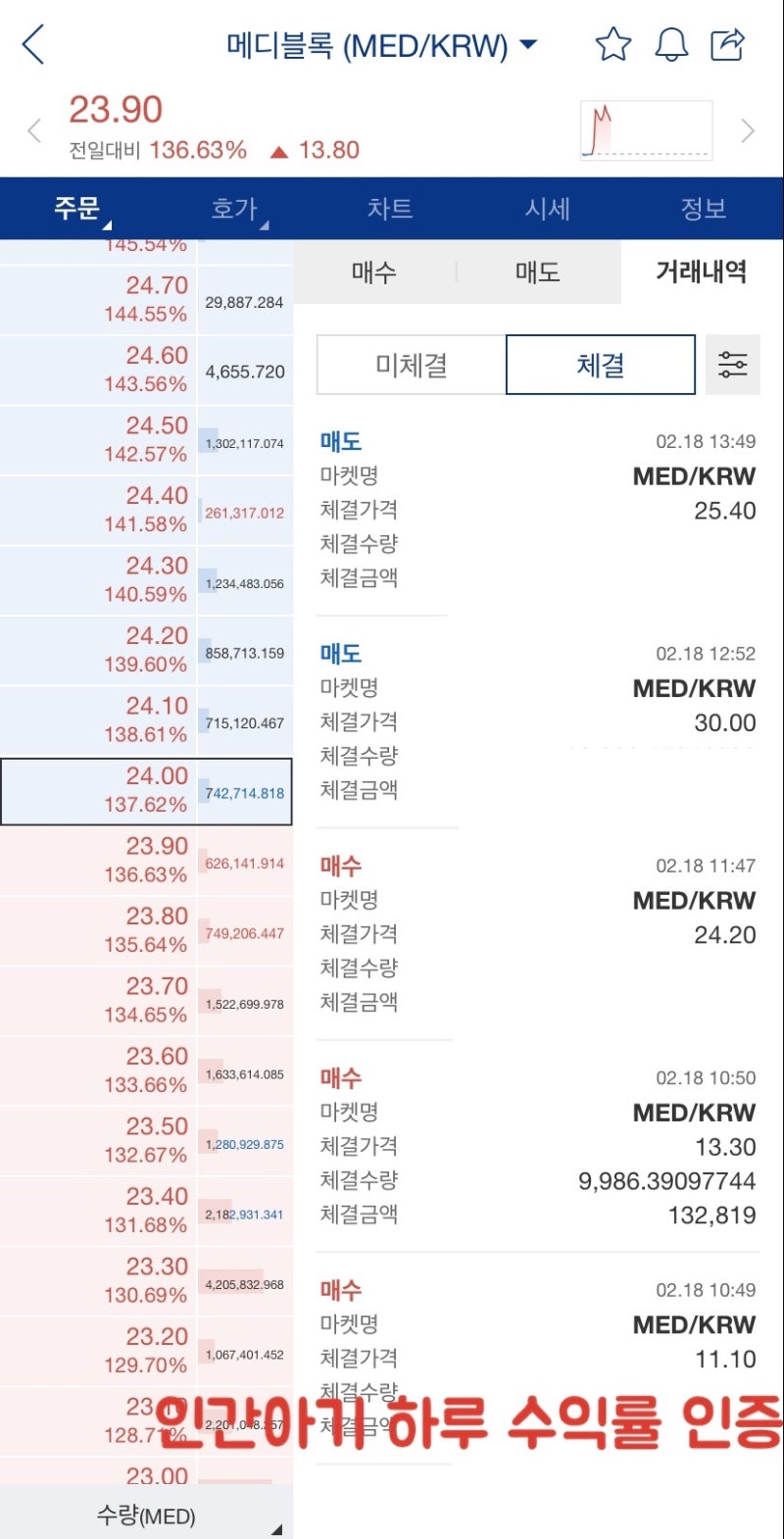Open the mini price chart thumbnail
Screen dimensions: 784x1539
pyautogui.click(x=646, y=129)
